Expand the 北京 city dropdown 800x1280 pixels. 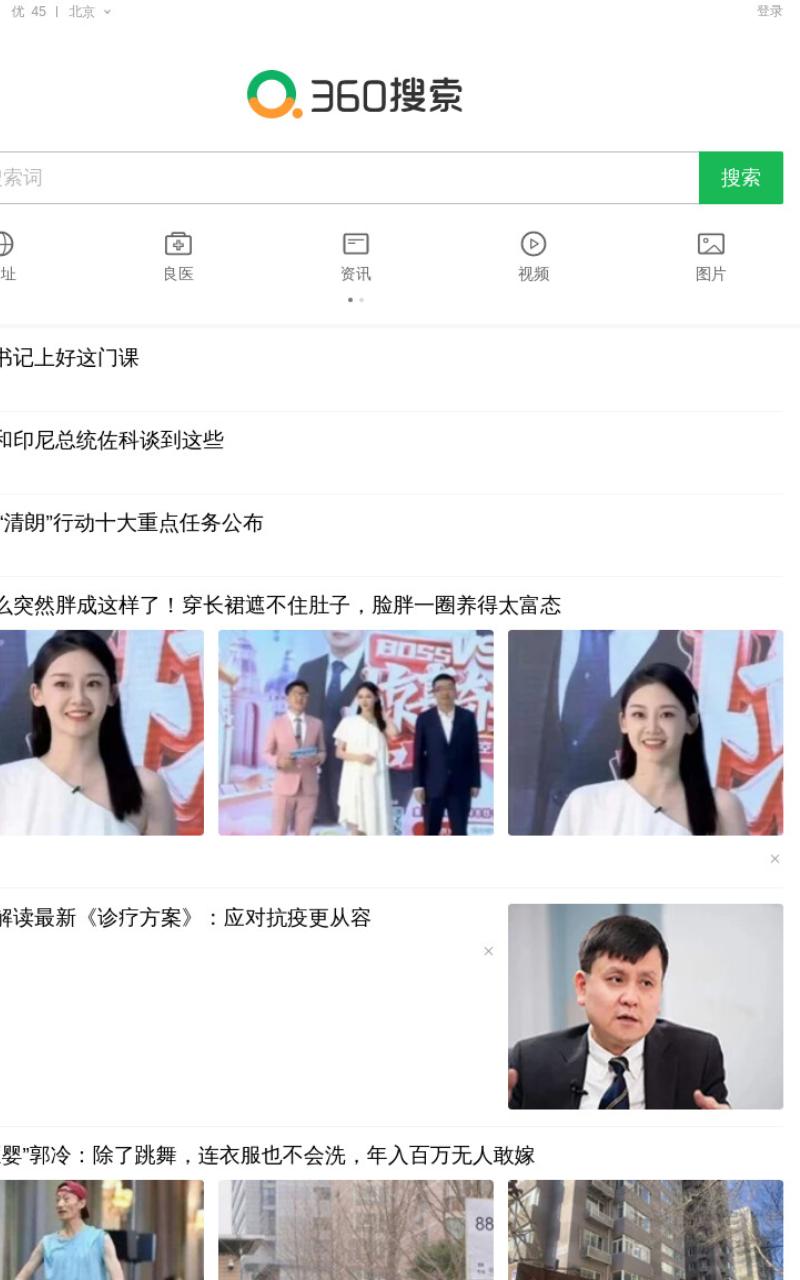coord(90,12)
